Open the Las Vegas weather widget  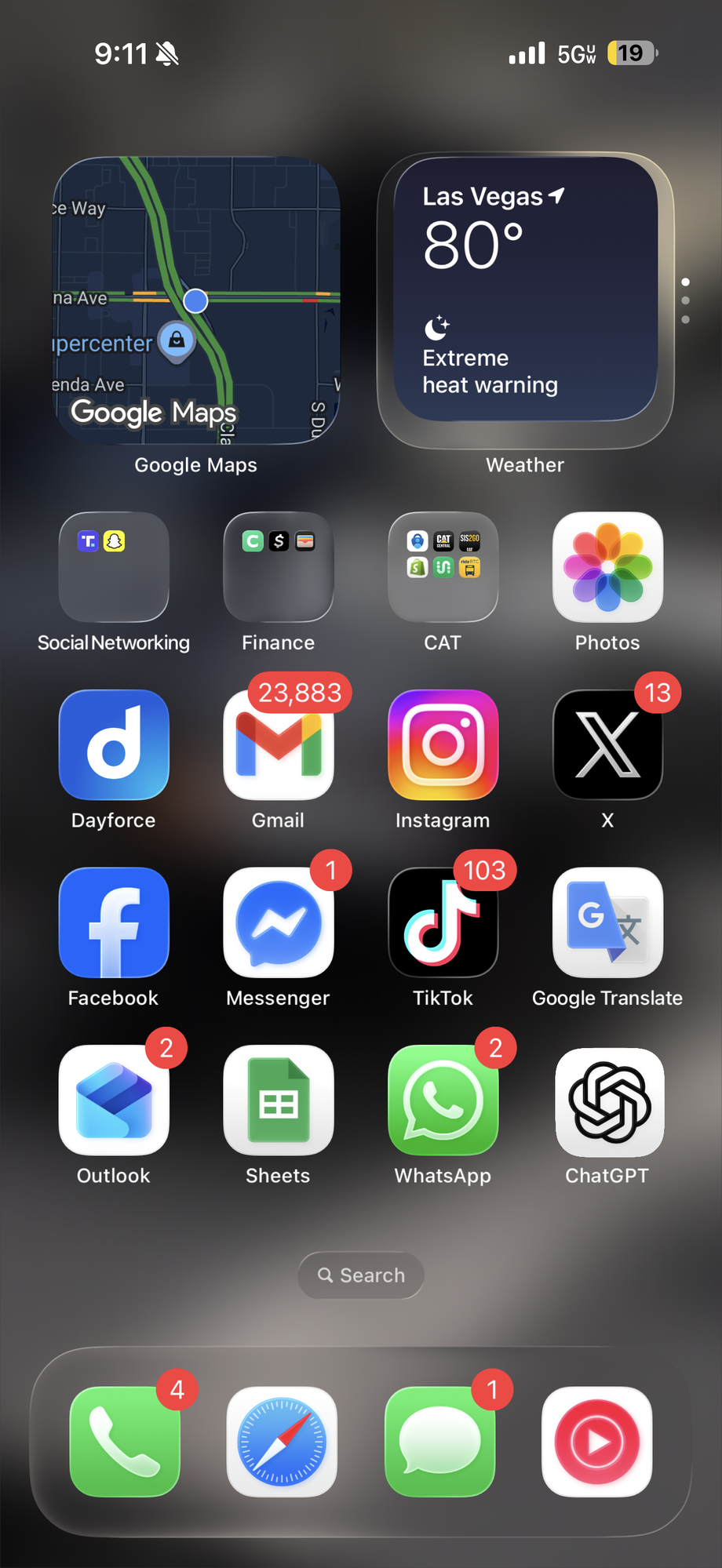click(525, 290)
